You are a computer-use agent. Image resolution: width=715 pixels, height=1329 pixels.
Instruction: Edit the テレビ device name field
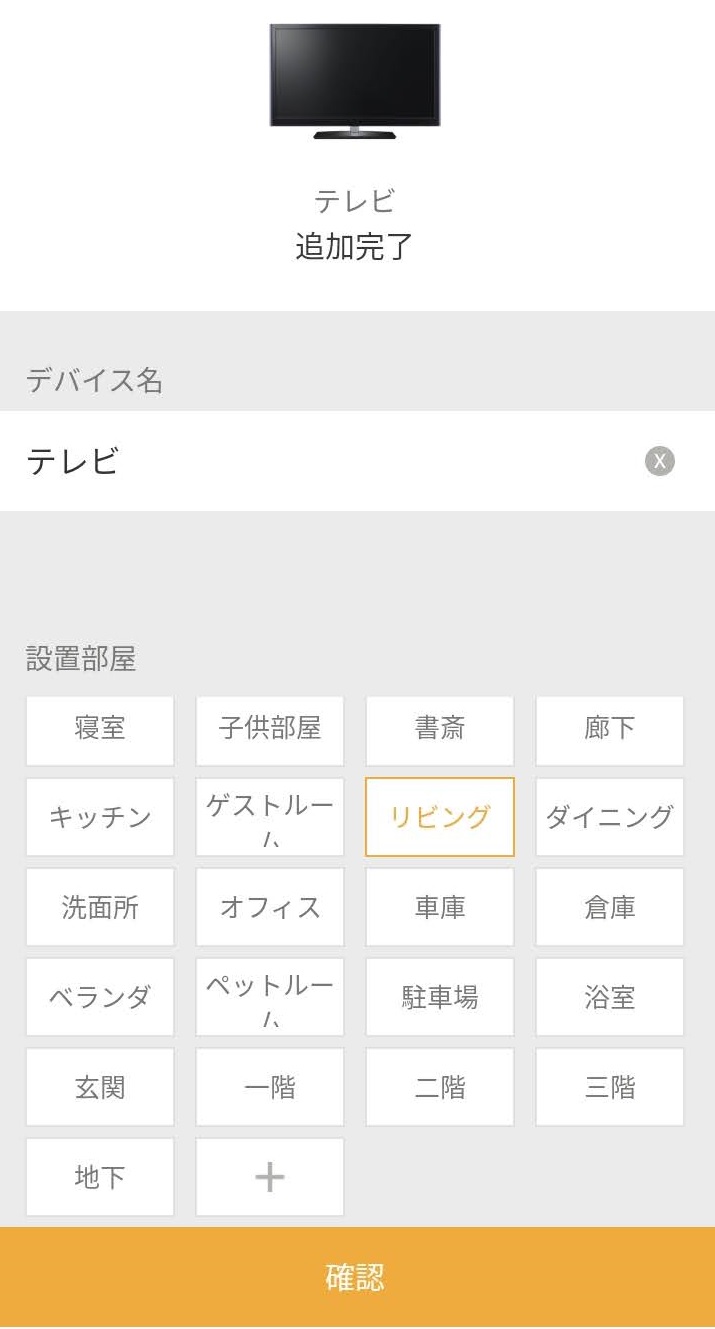(357, 461)
